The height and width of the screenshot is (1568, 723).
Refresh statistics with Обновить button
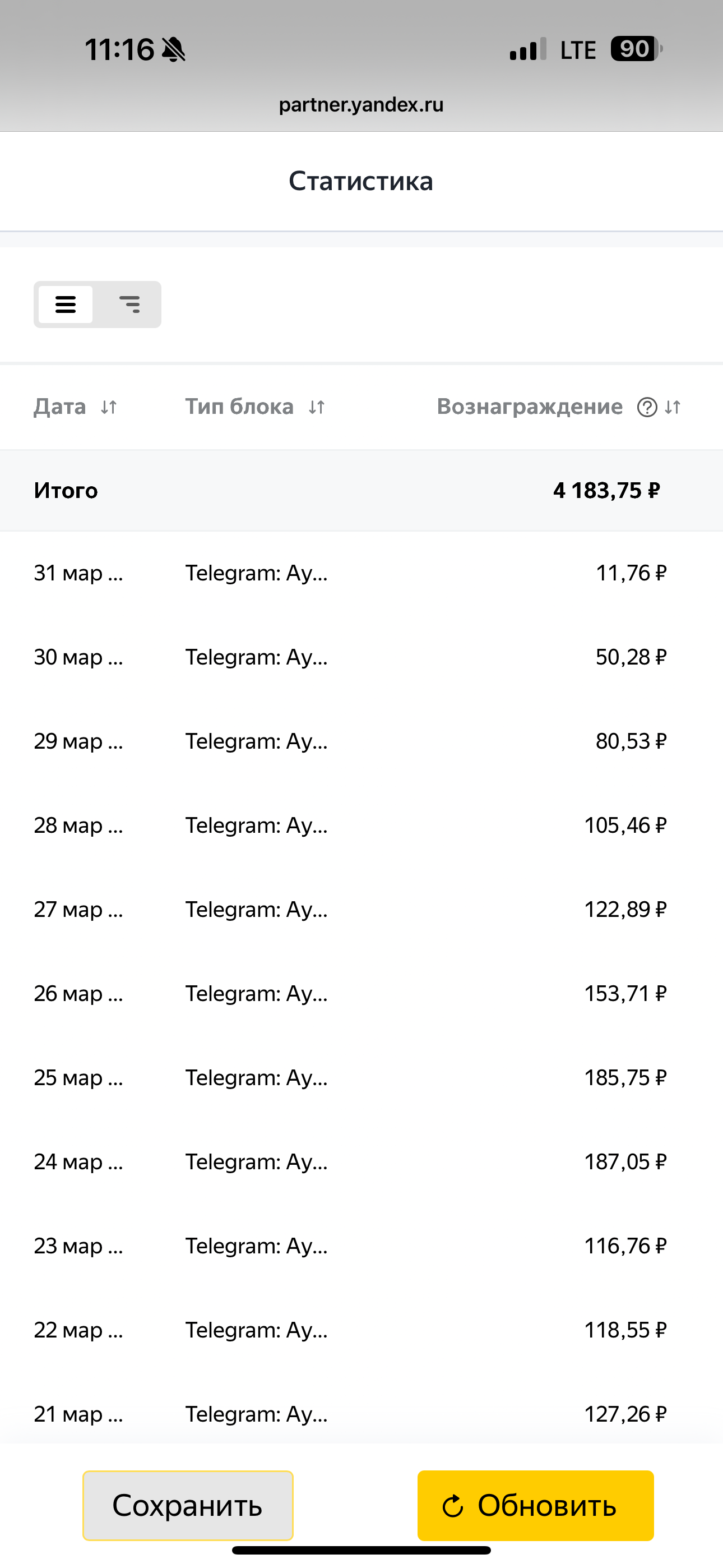(536, 1505)
